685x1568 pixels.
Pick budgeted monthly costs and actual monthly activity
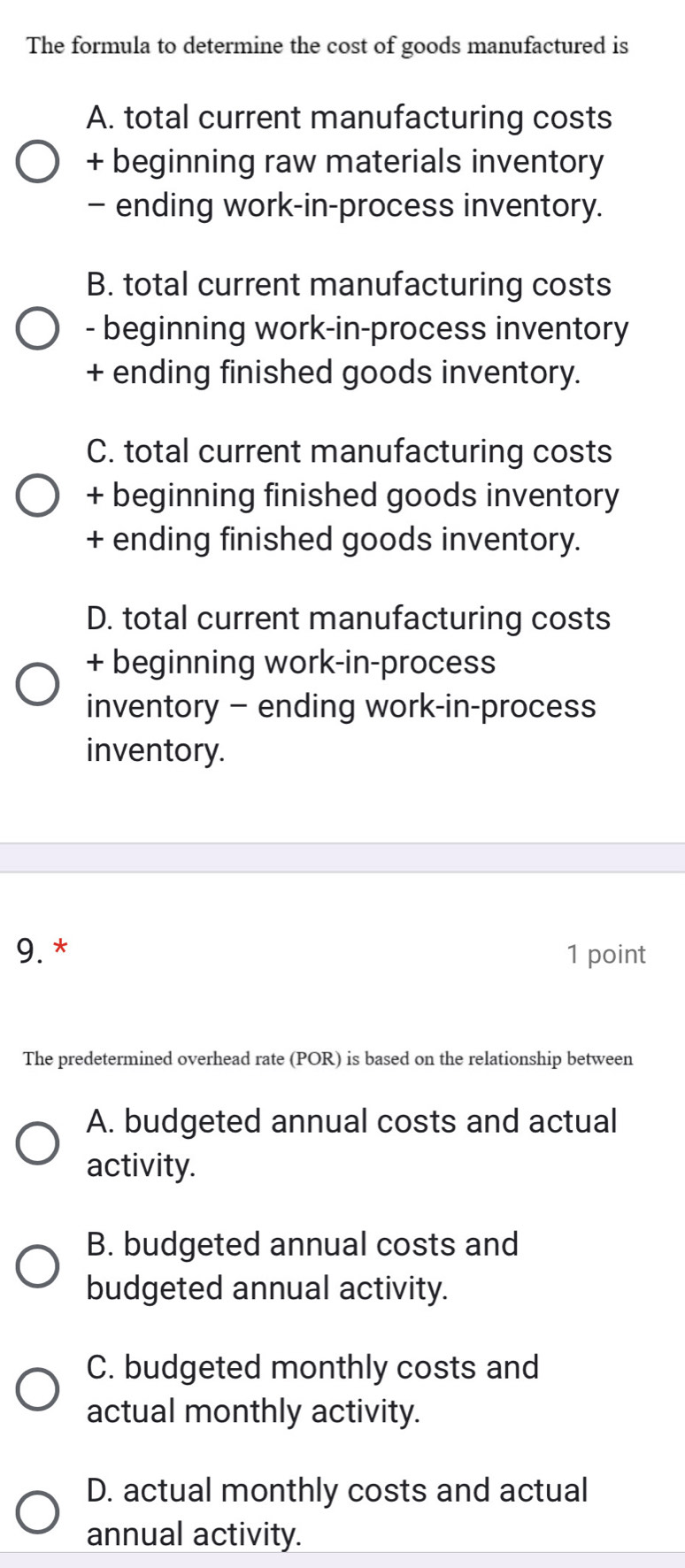click(x=38, y=1389)
